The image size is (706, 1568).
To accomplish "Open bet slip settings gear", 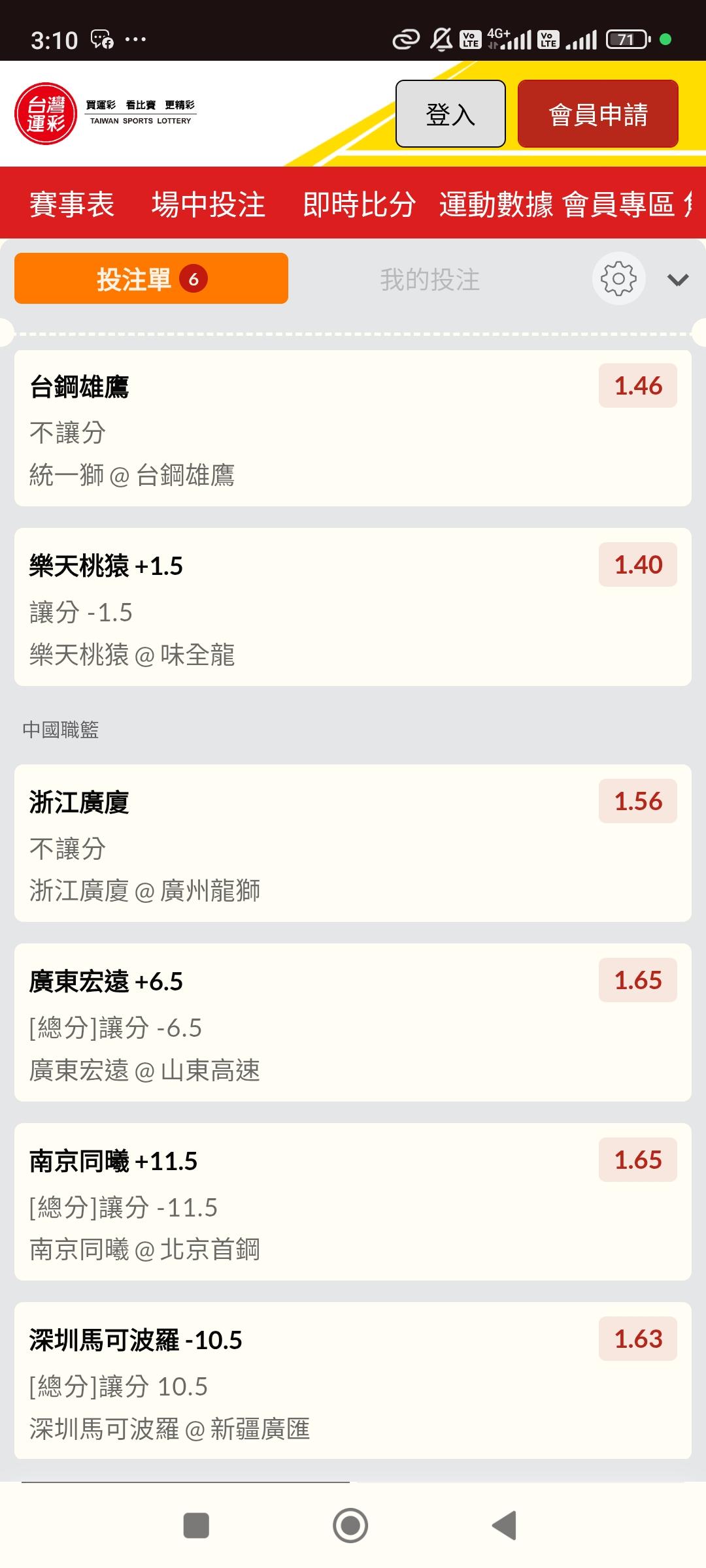I will point(618,279).
